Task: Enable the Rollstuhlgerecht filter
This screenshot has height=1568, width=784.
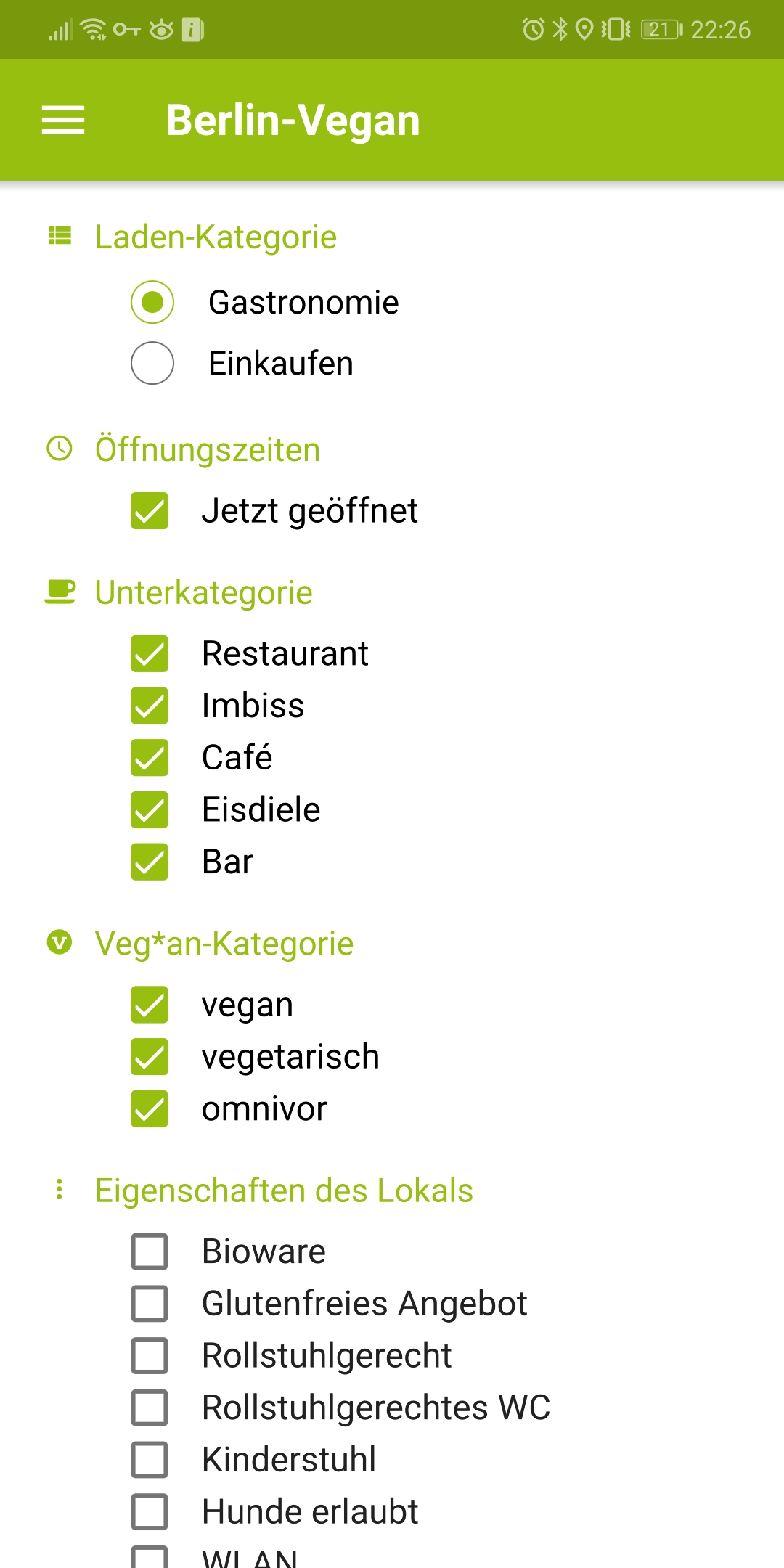Action: [150, 1356]
